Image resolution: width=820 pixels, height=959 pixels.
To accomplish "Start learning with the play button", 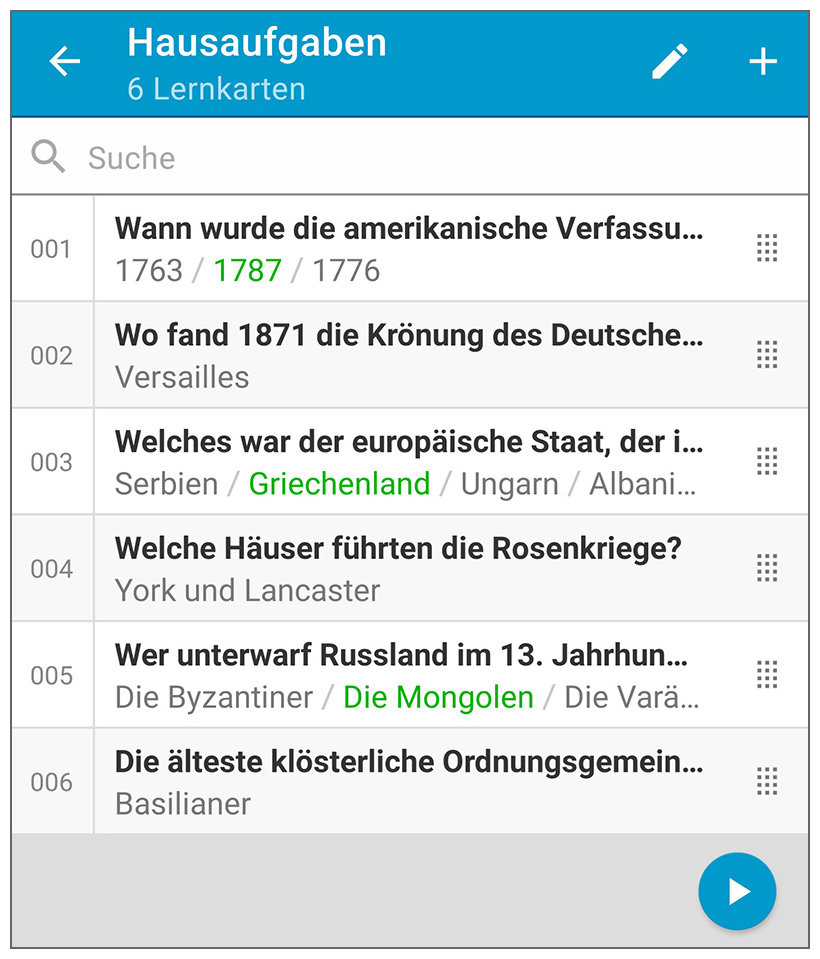I will click(737, 891).
